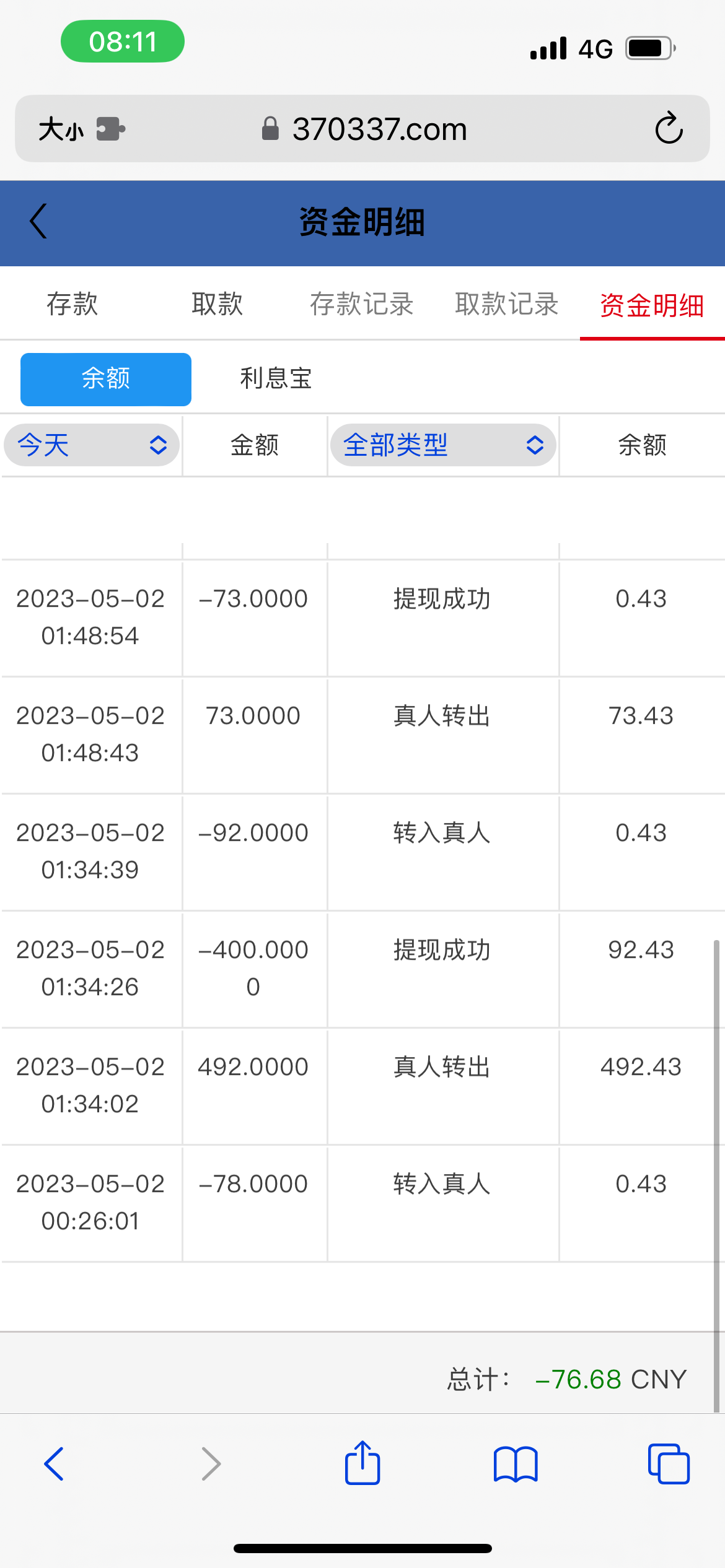725x1568 pixels.
Task: Switch to the 存款 tab
Action: tap(72, 304)
